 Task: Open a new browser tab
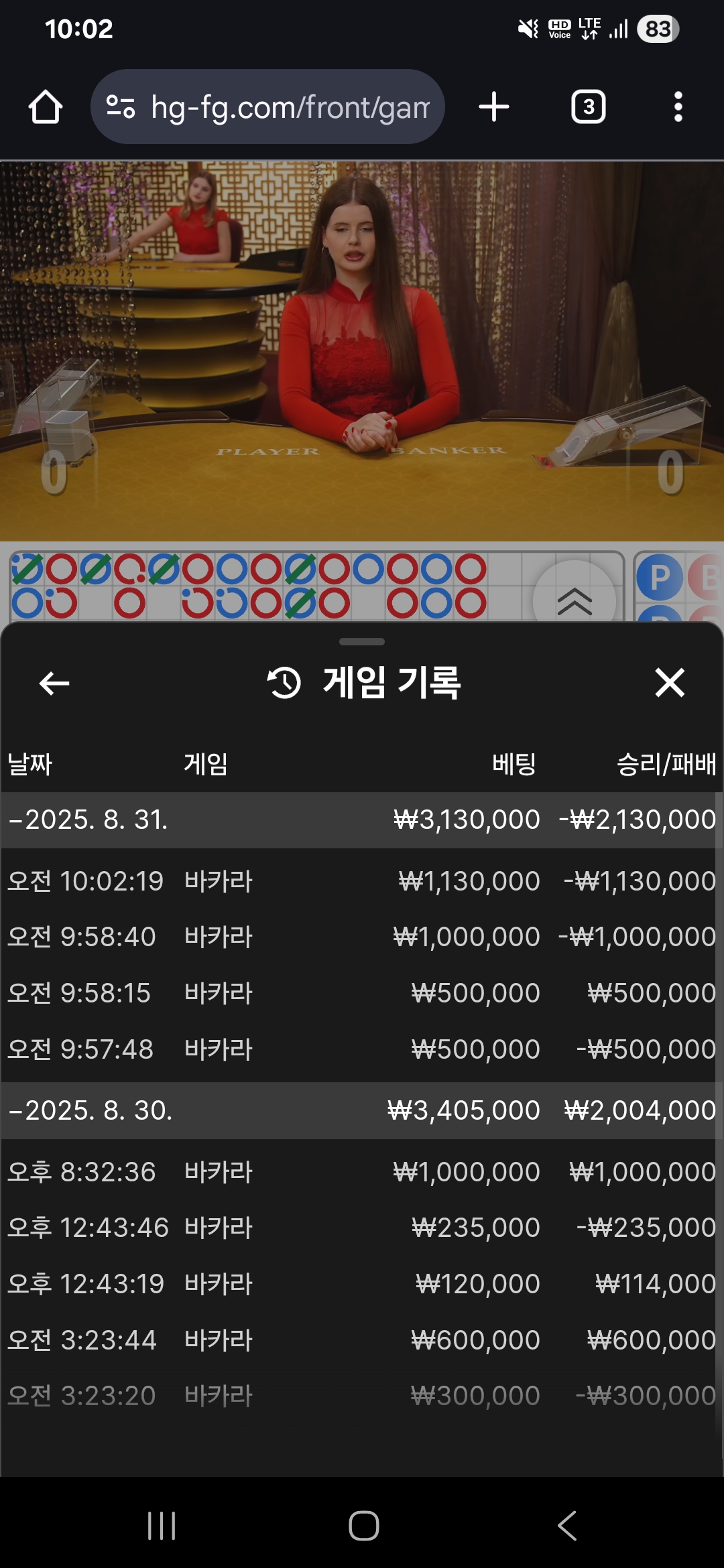494,107
